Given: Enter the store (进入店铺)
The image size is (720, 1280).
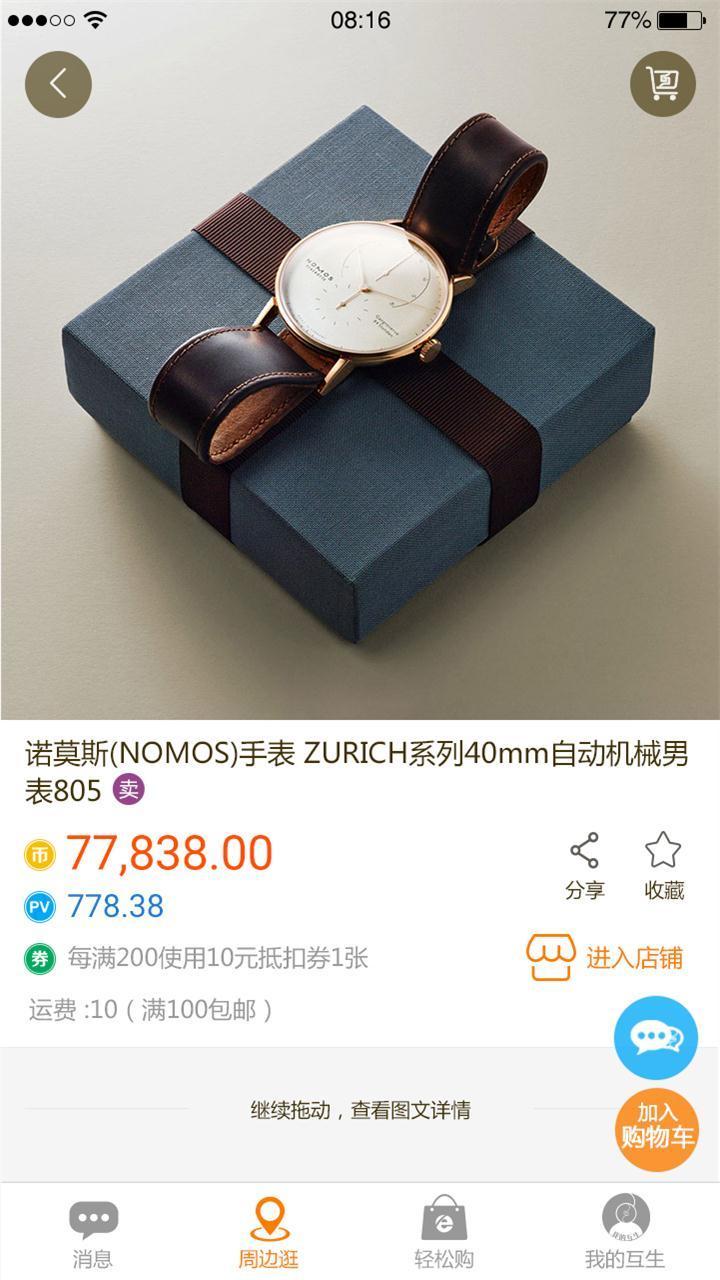Looking at the screenshot, I should pos(605,958).
